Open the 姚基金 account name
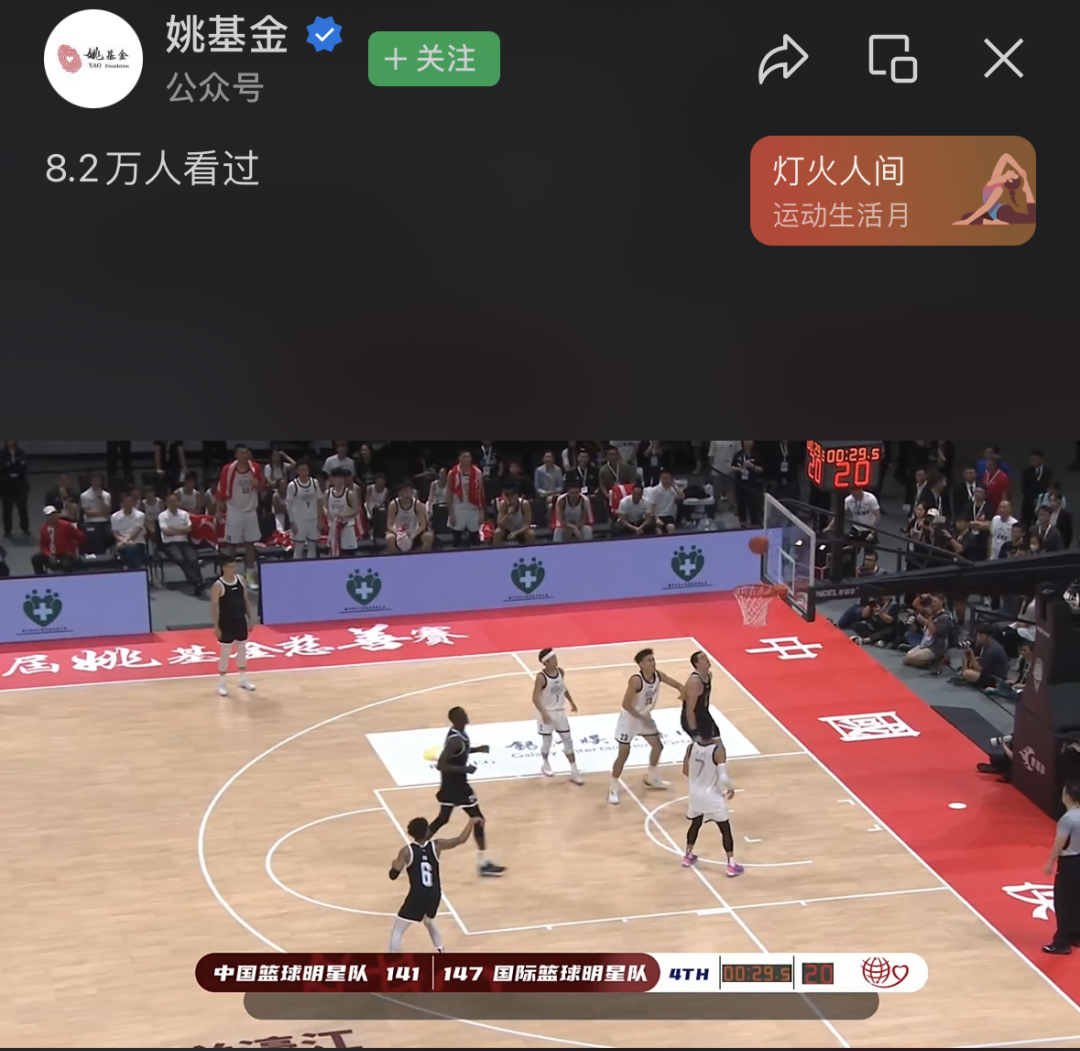Screen dimensions: 1080x1051 (x=227, y=38)
